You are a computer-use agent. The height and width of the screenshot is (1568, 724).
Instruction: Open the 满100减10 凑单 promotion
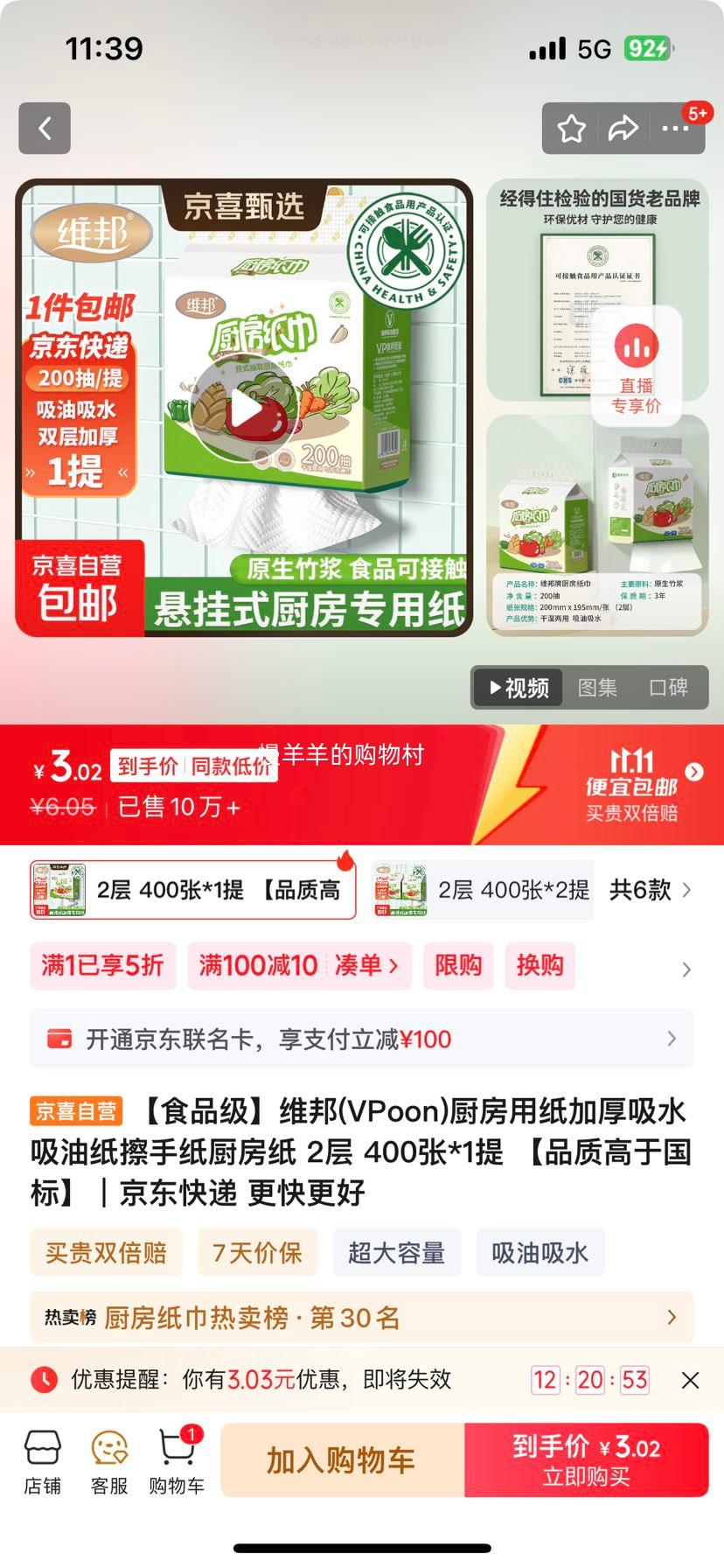[x=298, y=965]
